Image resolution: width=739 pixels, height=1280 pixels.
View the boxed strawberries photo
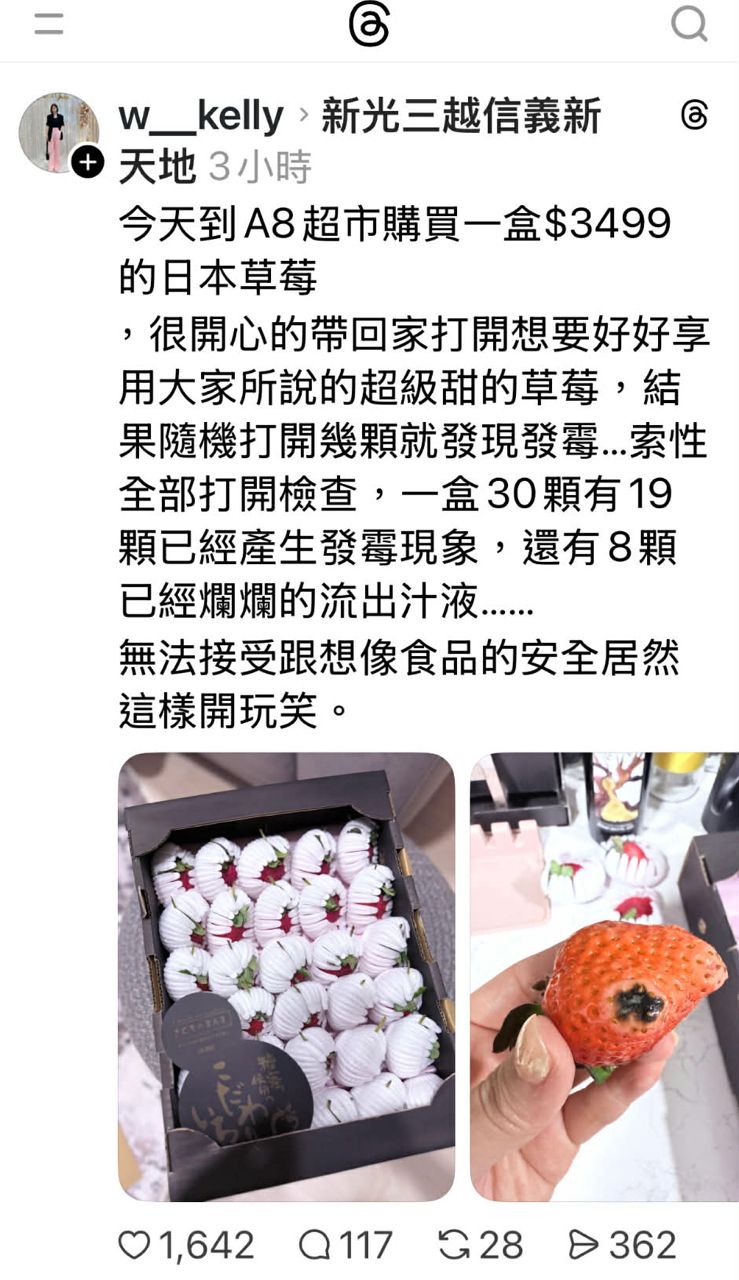tap(286, 976)
